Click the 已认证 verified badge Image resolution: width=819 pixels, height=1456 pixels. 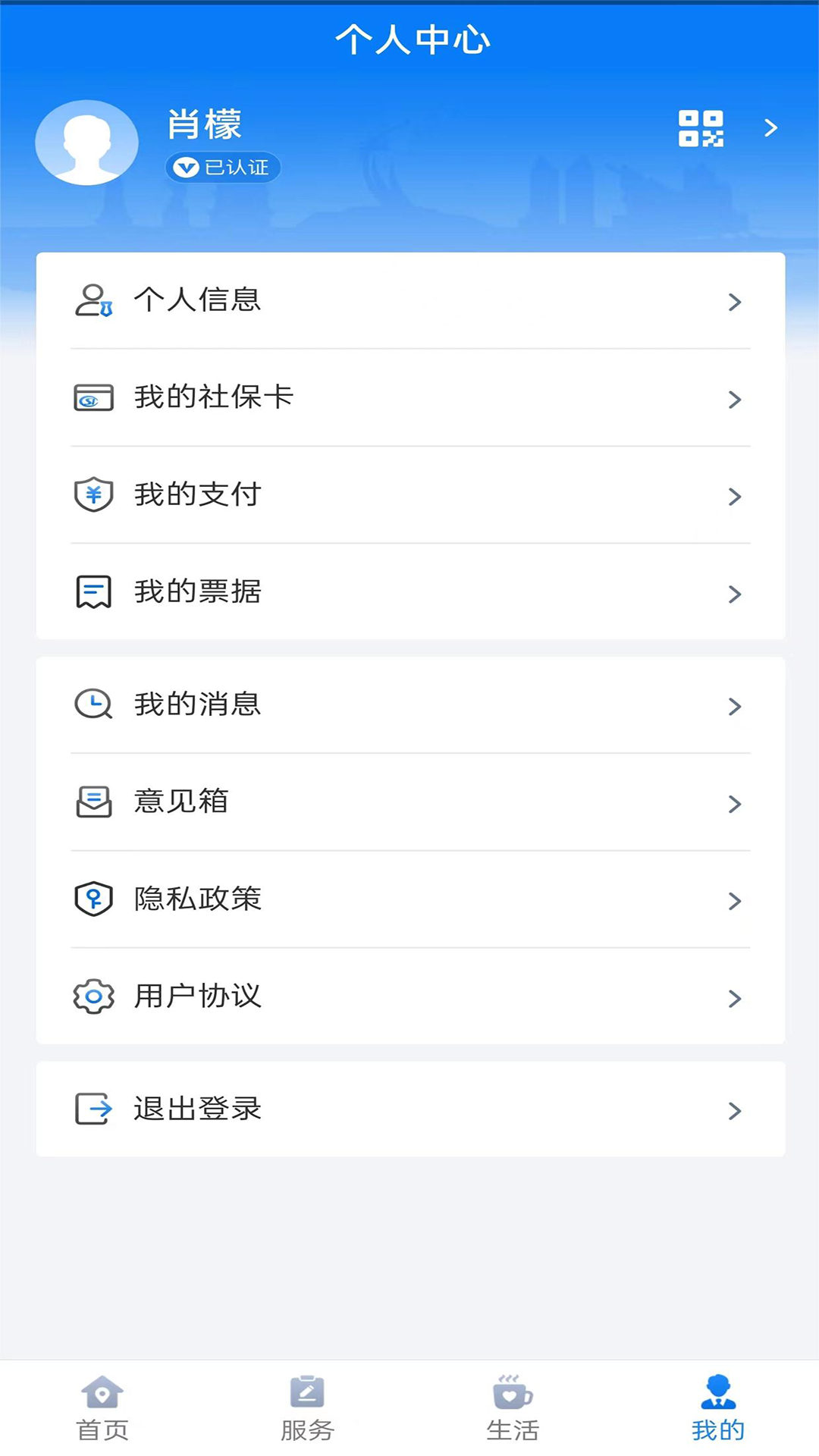(x=222, y=167)
